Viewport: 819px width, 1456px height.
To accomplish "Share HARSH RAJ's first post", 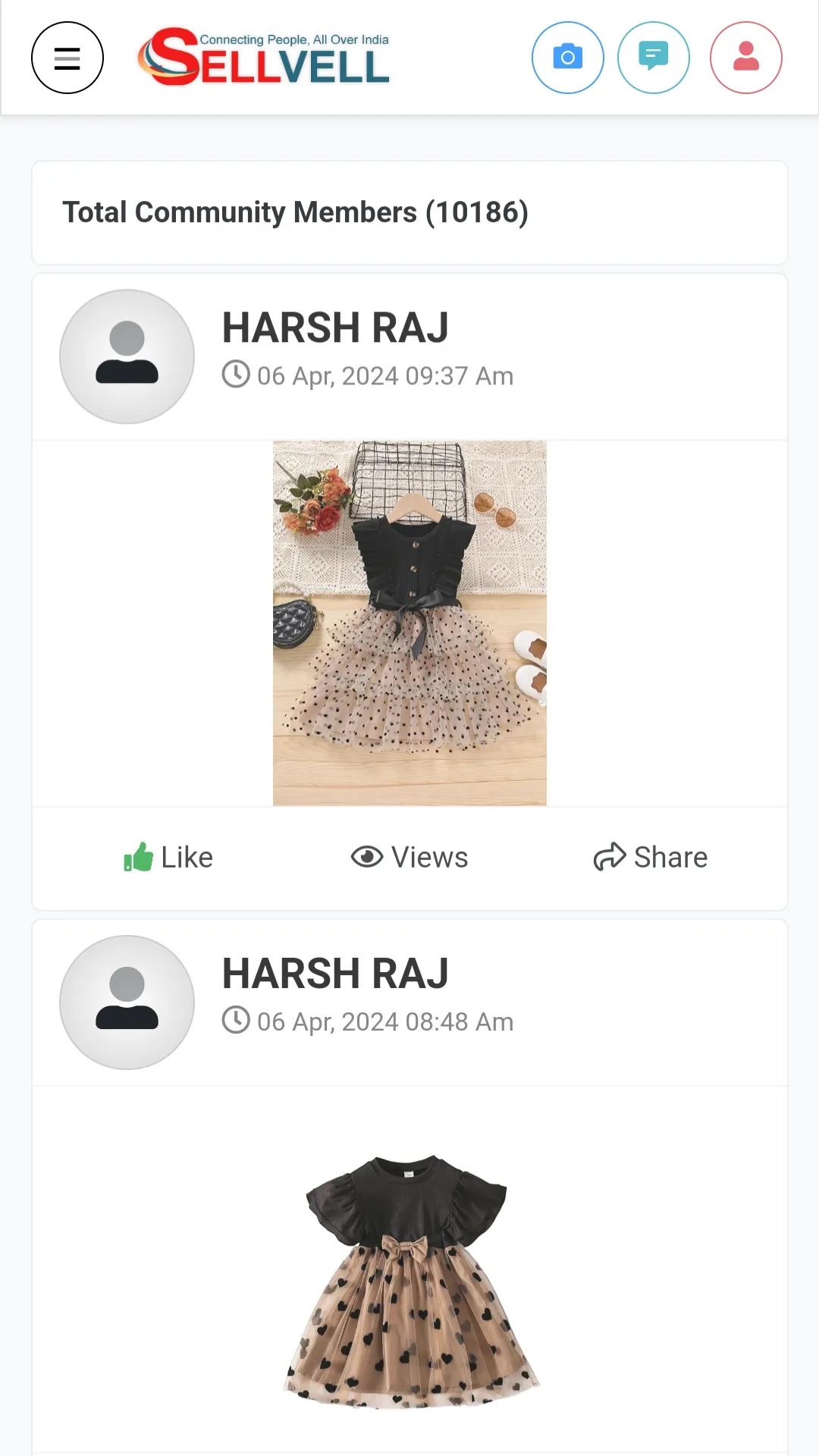I will pyautogui.click(x=650, y=856).
